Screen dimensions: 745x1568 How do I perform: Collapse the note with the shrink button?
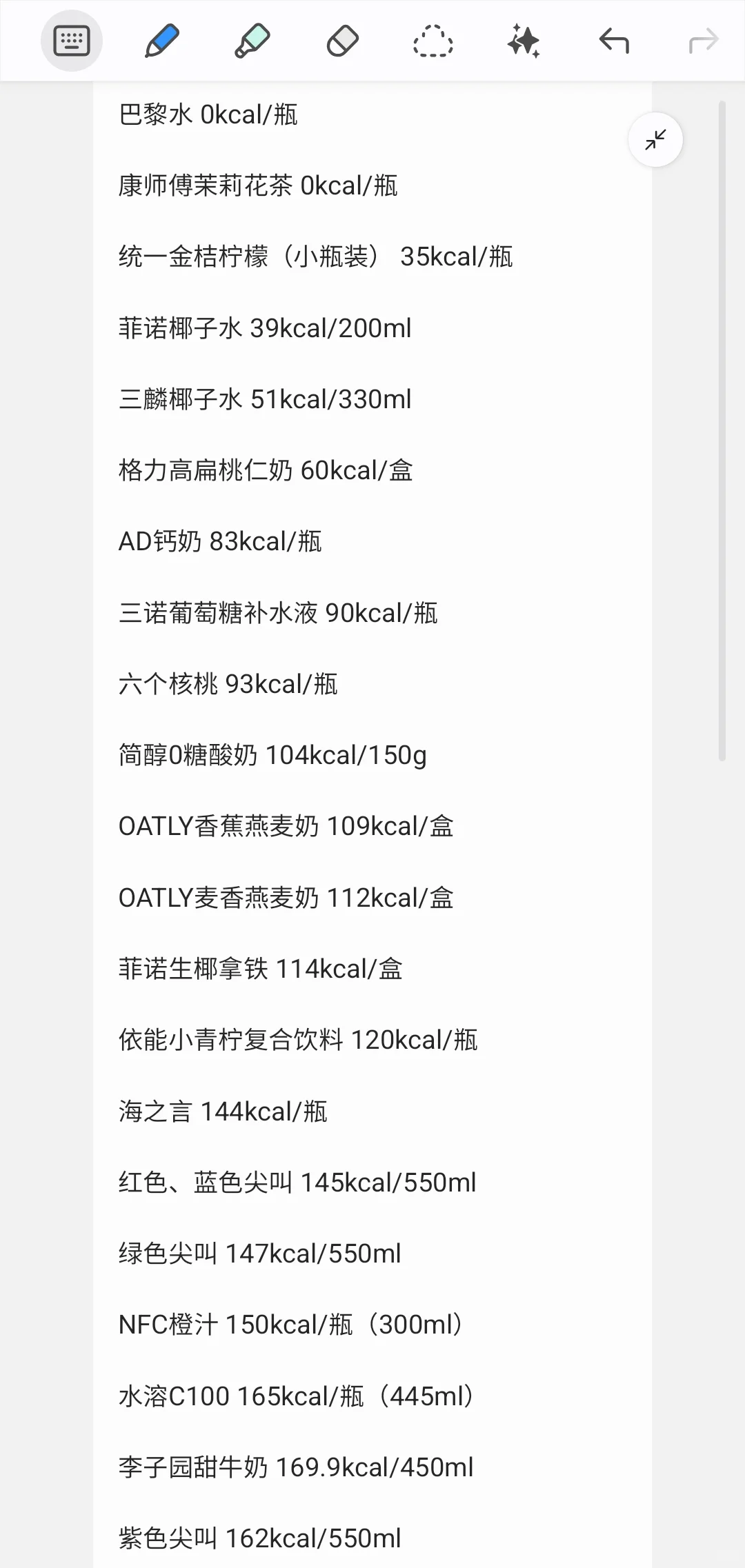[655, 140]
